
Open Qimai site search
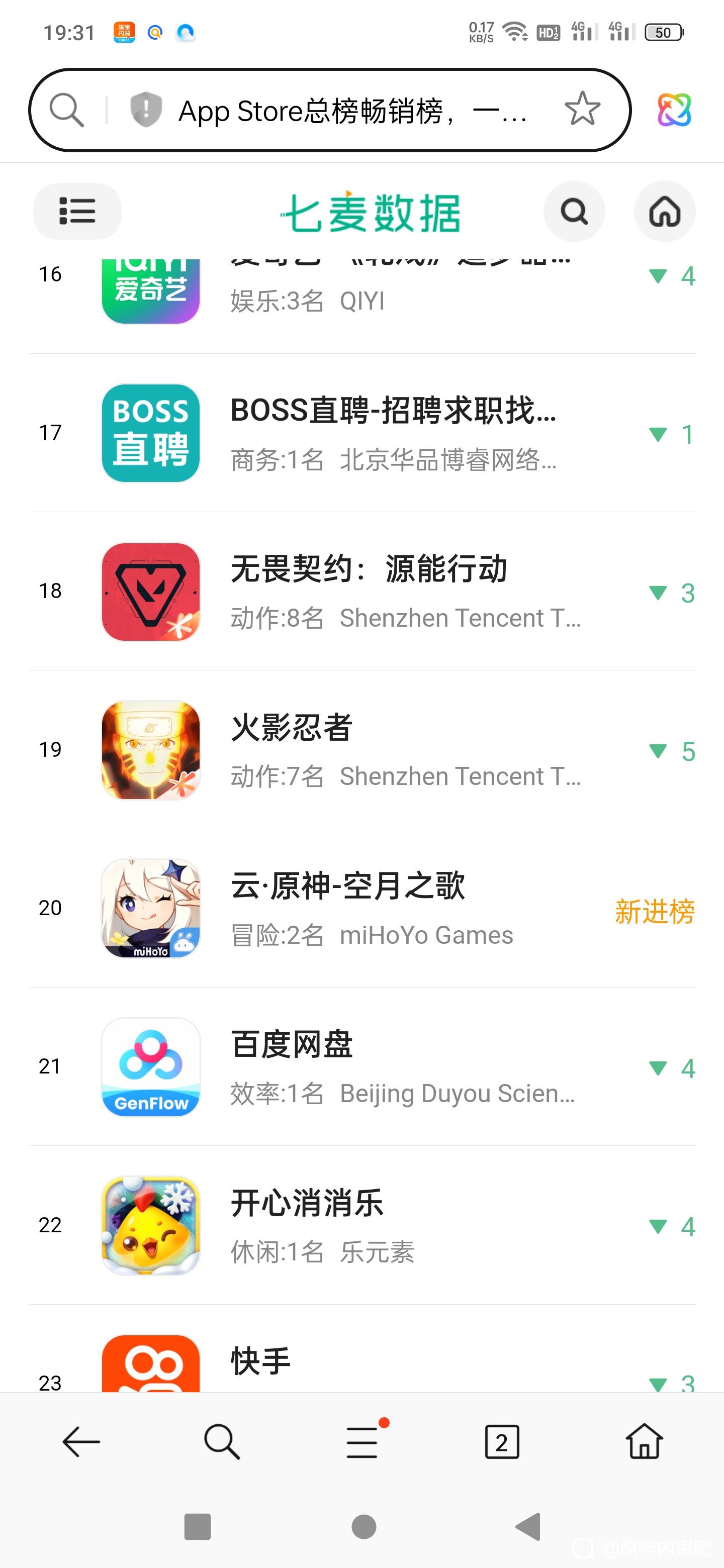pos(574,212)
